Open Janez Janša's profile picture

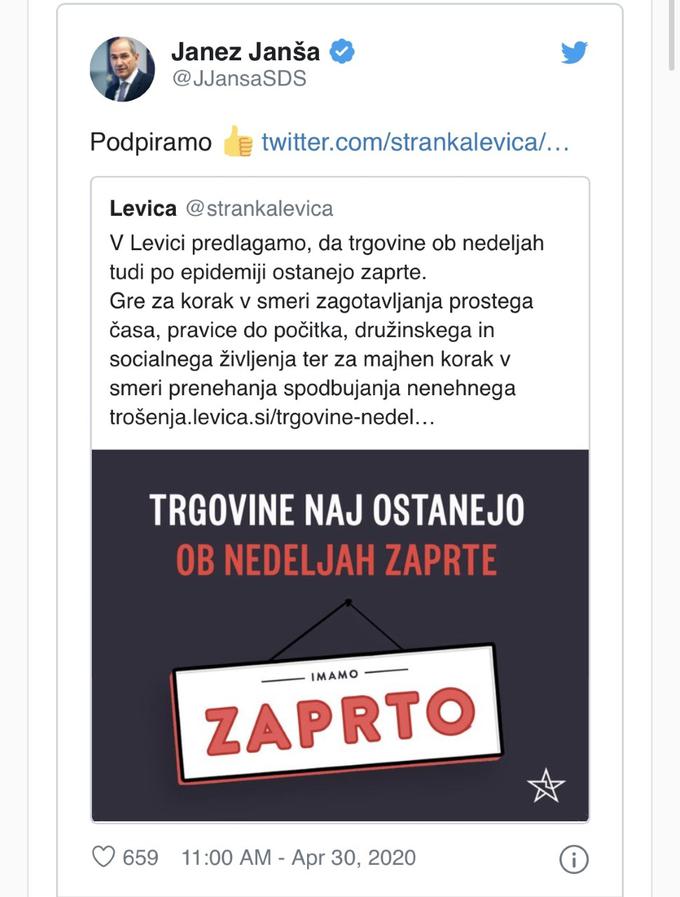[122, 69]
